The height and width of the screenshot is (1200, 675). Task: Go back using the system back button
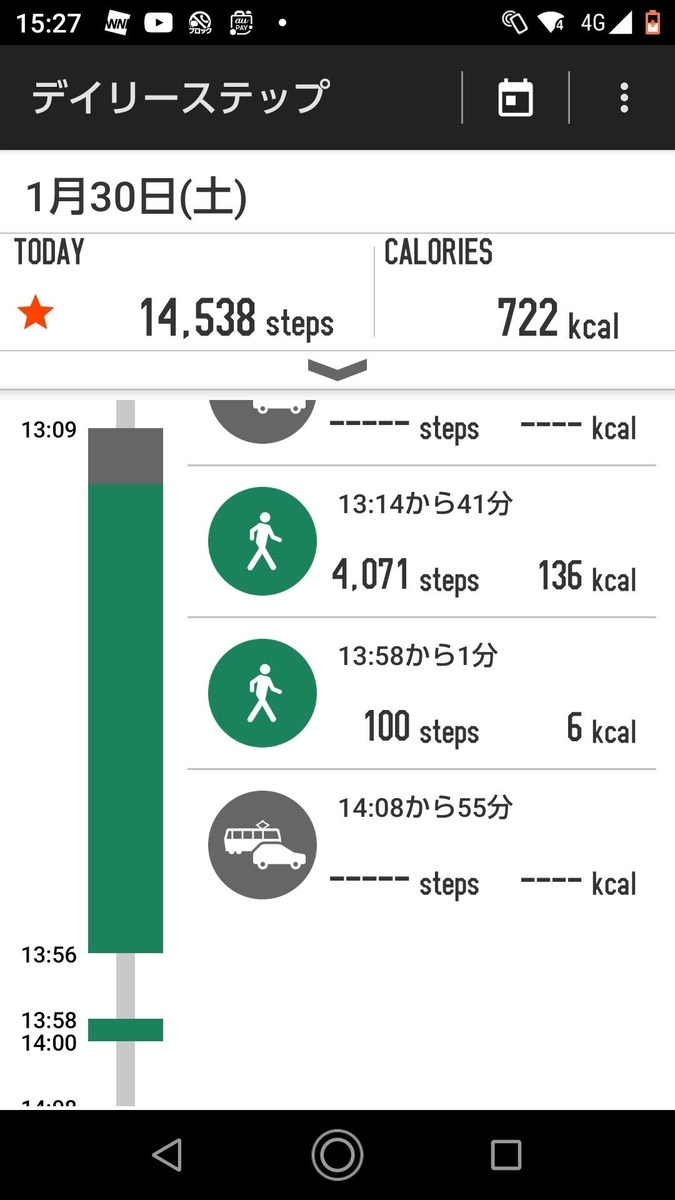168,1155
